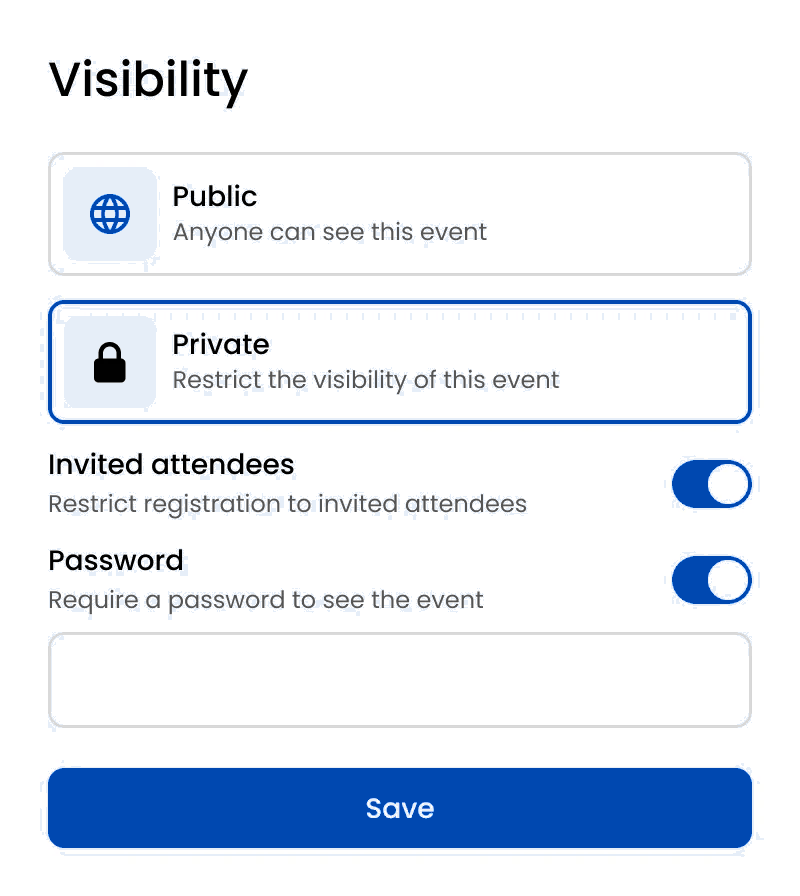Tap the empty password text field

pos(399,680)
